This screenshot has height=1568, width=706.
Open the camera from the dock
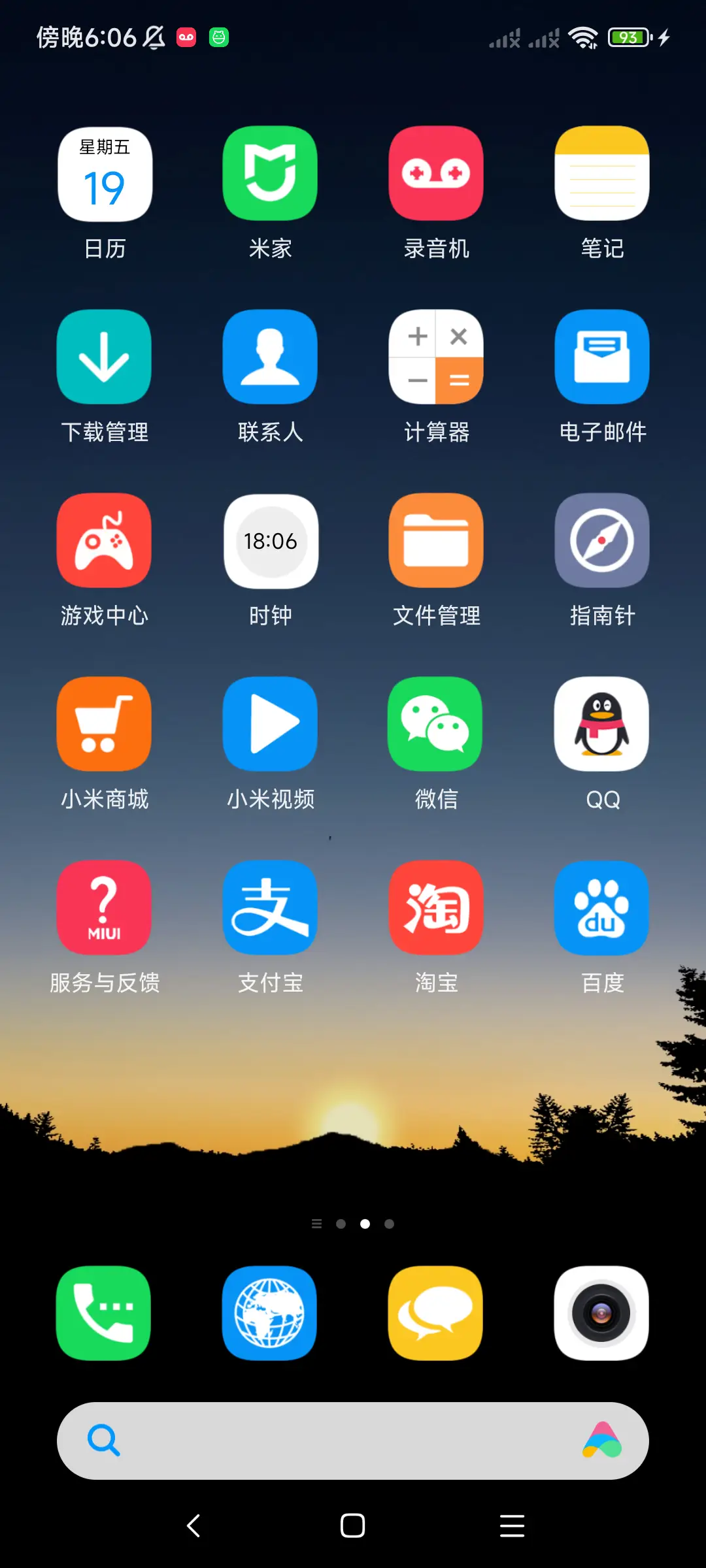pyautogui.click(x=601, y=1313)
